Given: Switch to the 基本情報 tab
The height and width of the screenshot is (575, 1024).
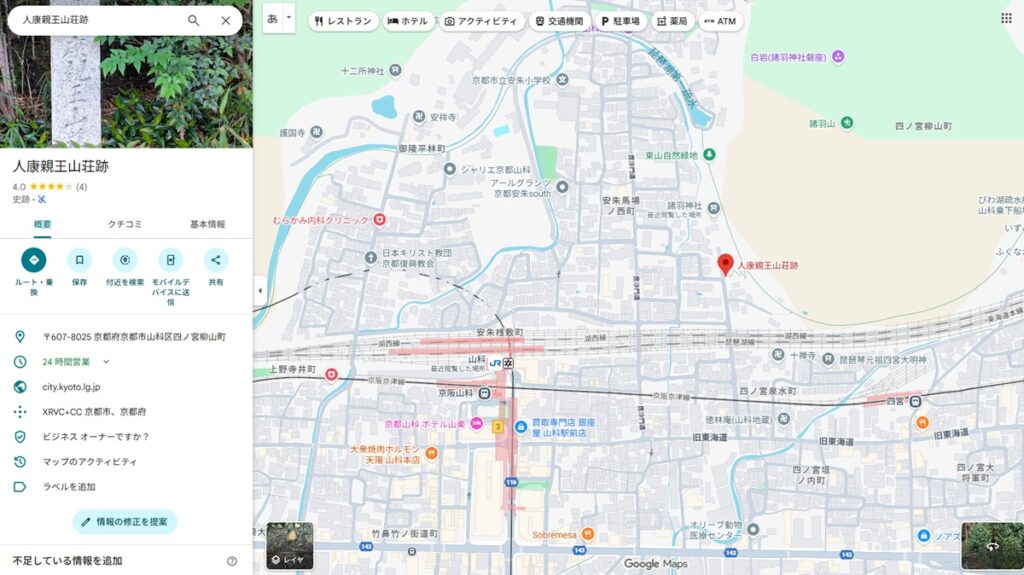Looking at the screenshot, I should point(208,224).
